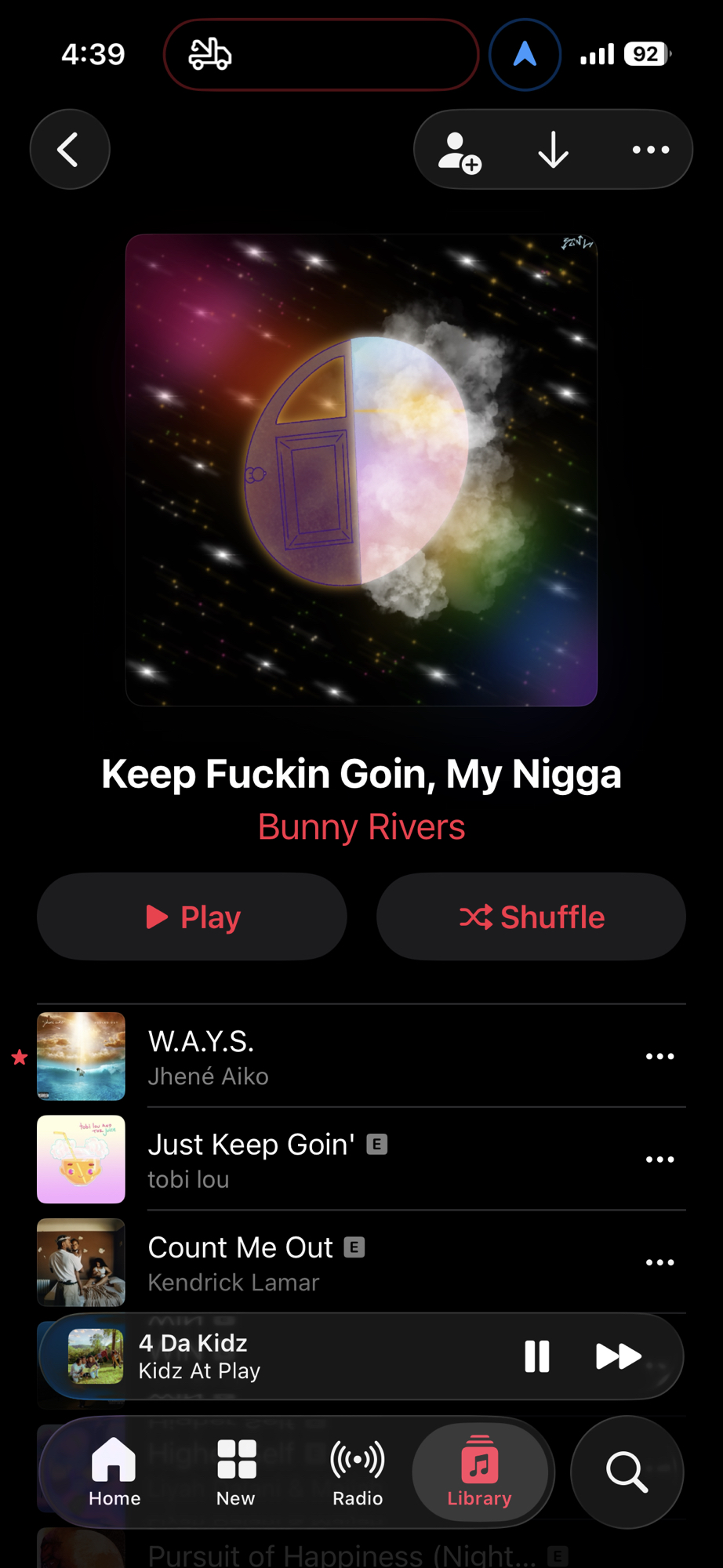723x1568 pixels.
Task: Go back to the previous screen
Action: (x=70, y=149)
